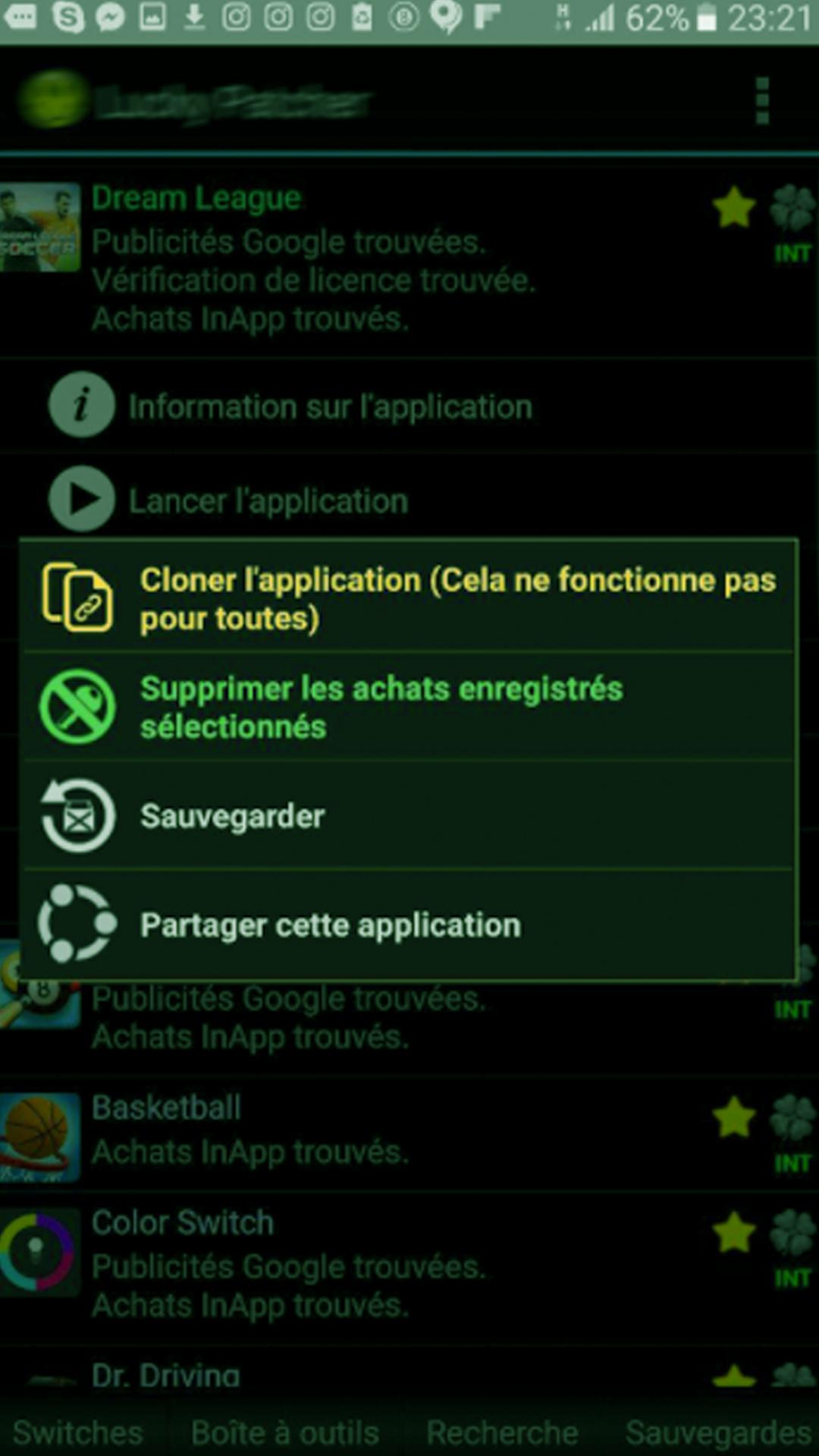The height and width of the screenshot is (1456, 819).
Task: Open Information sur l'application
Action: point(330,407)
